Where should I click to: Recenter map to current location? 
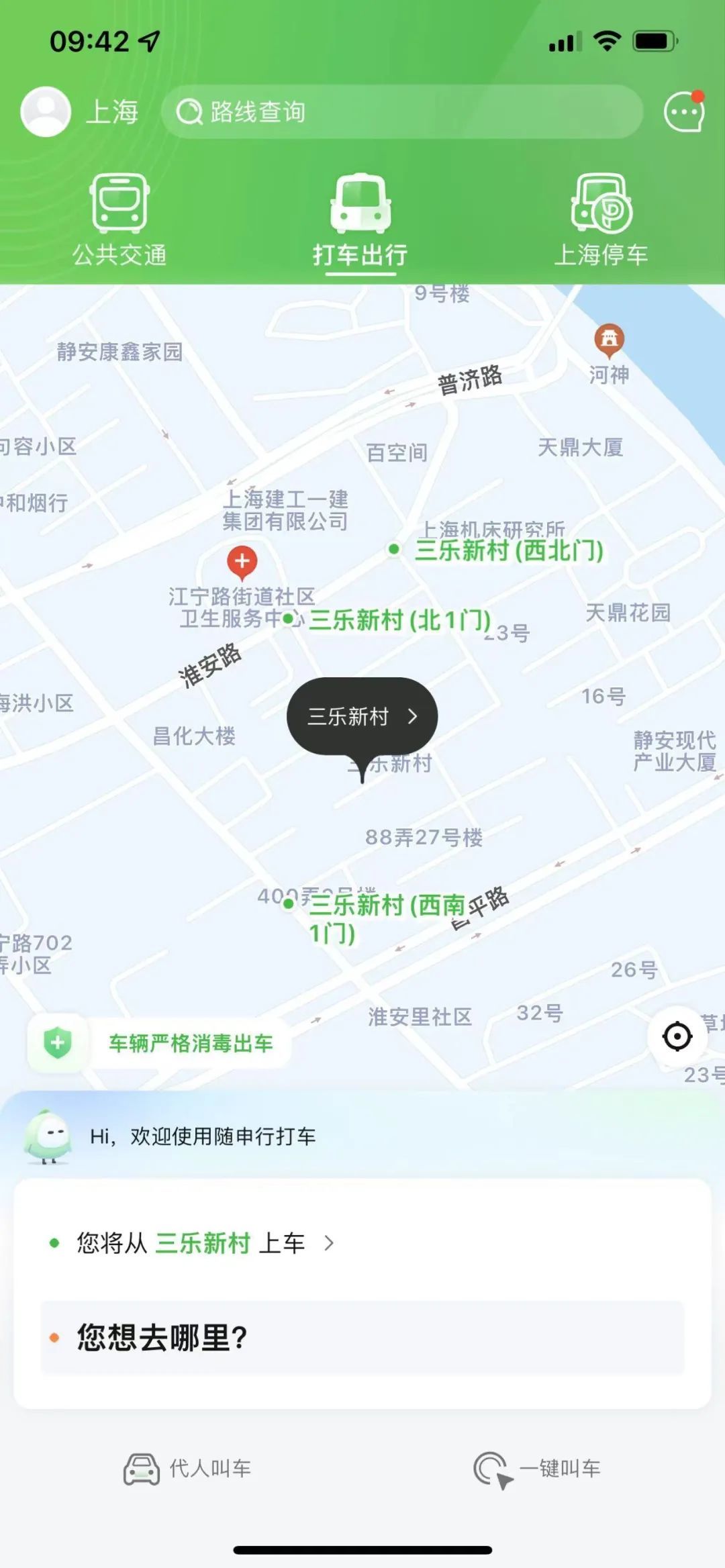[x=677, y=1037]
